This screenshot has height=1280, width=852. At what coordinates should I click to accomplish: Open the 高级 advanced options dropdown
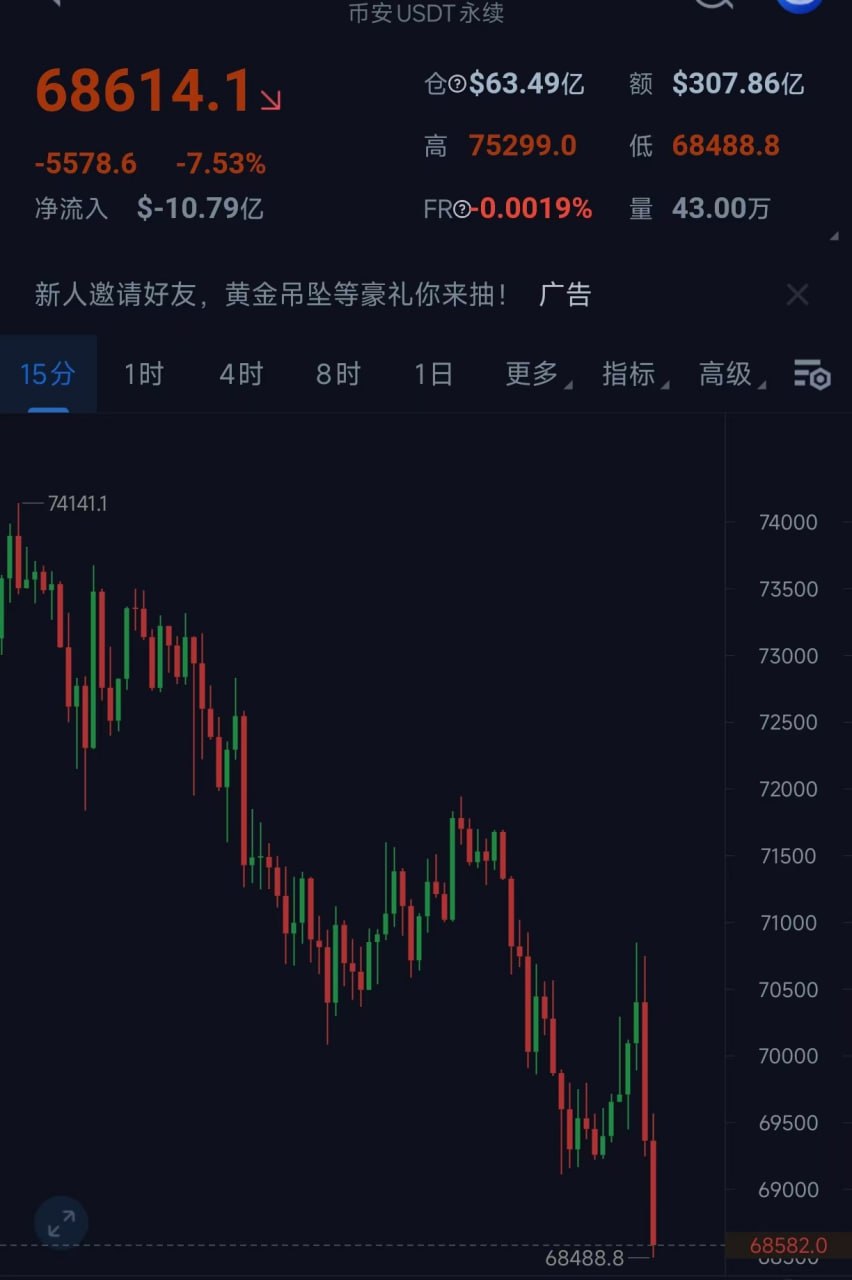pyautogui.click(x=729, y=374)
